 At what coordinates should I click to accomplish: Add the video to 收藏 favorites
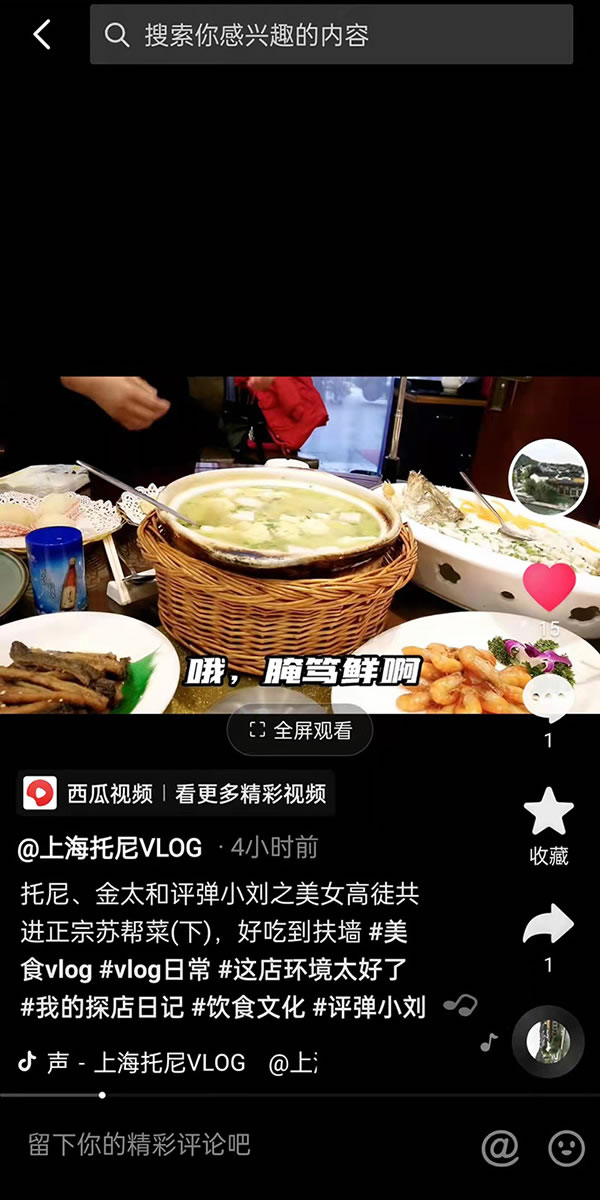click(x=548, y=813)
